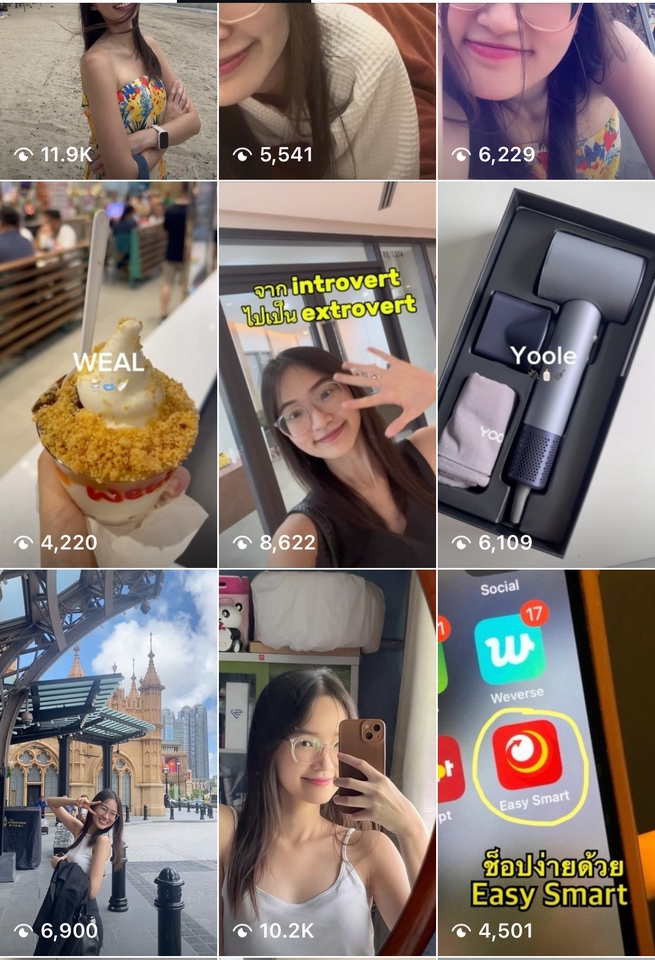Screen dimensions: 655x960
Task: Open the Easy Smart app video
Action: coord(546,762)
